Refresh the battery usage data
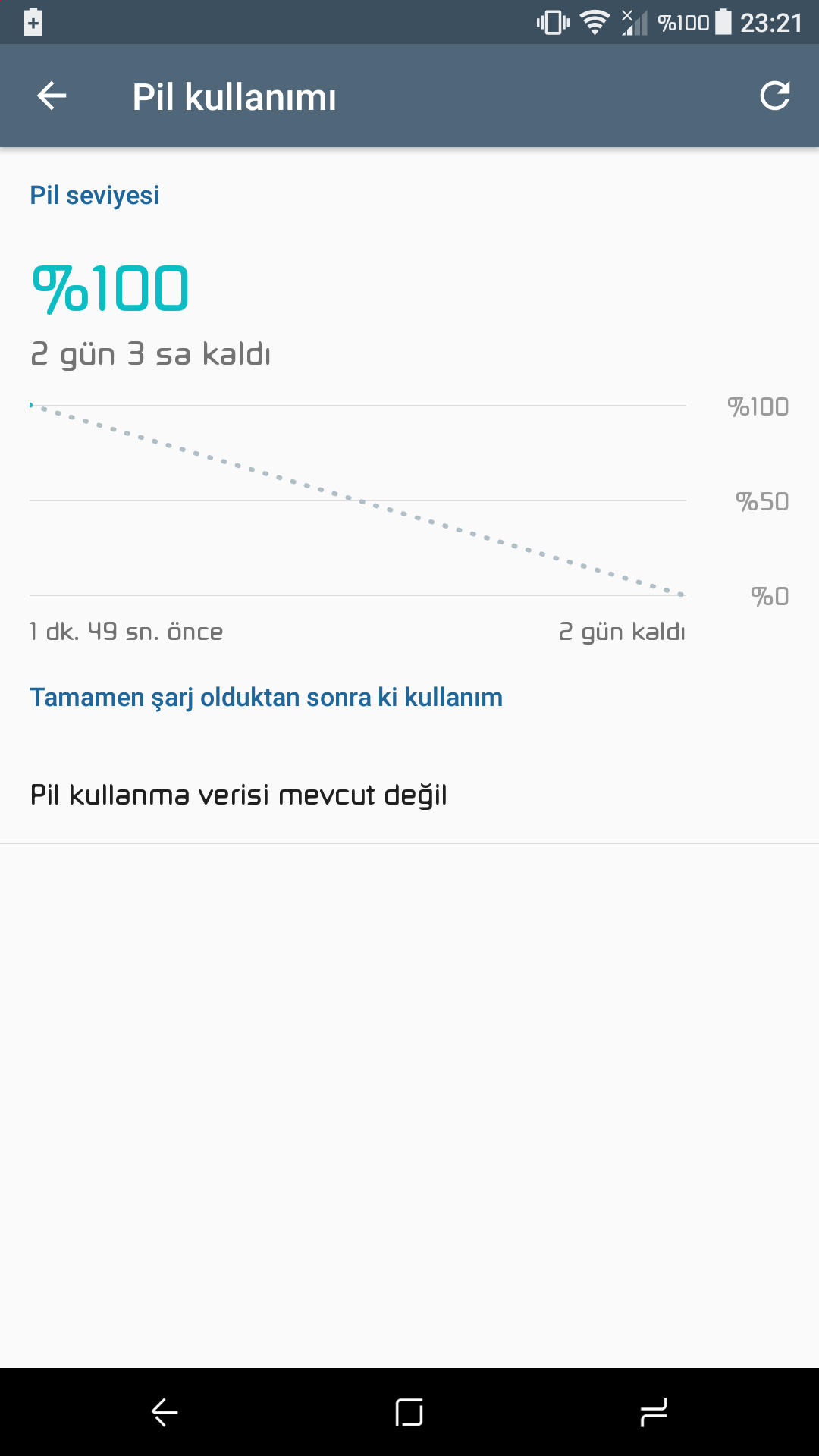This screenshot has width=819, height=1456. click(775, 96)
